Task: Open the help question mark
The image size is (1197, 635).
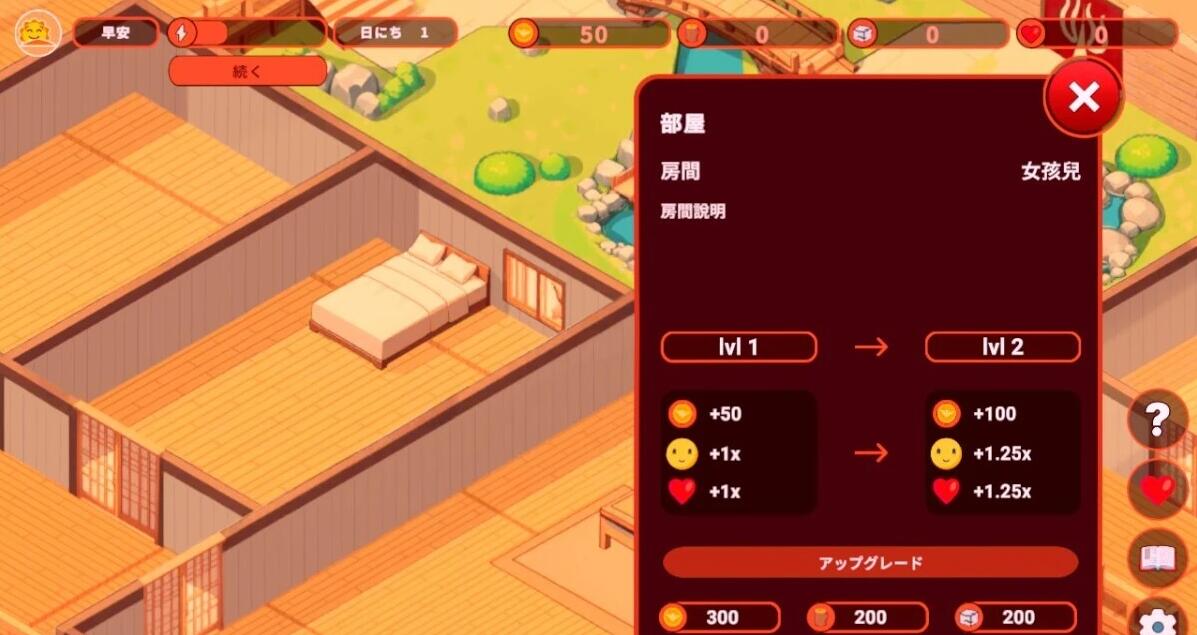Action: click(x=1157, y=419)
